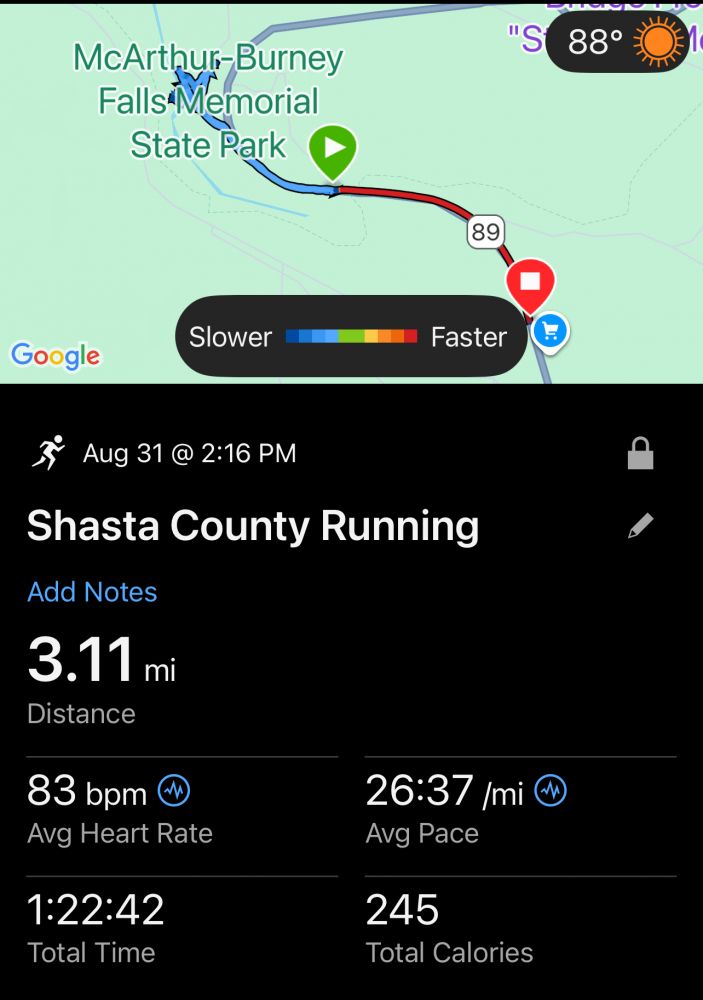Open the heart rate chart icon
Viewport: 703px width, 1000px height.
pyautogui.click(x=175, y=792)
